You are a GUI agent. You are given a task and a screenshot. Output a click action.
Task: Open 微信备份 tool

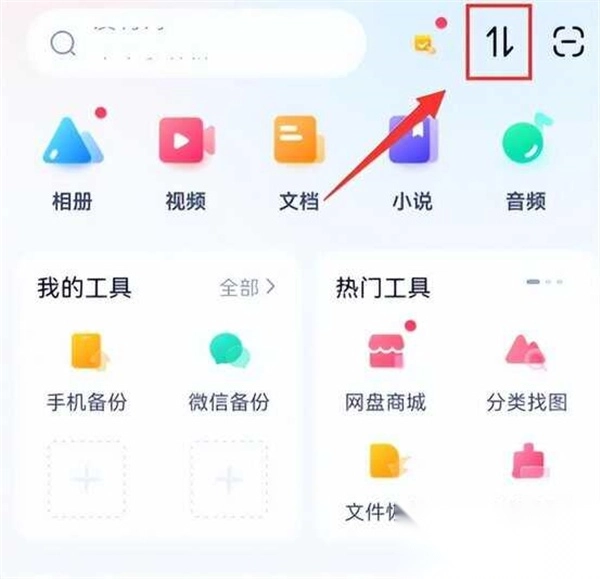click(229, 370)
